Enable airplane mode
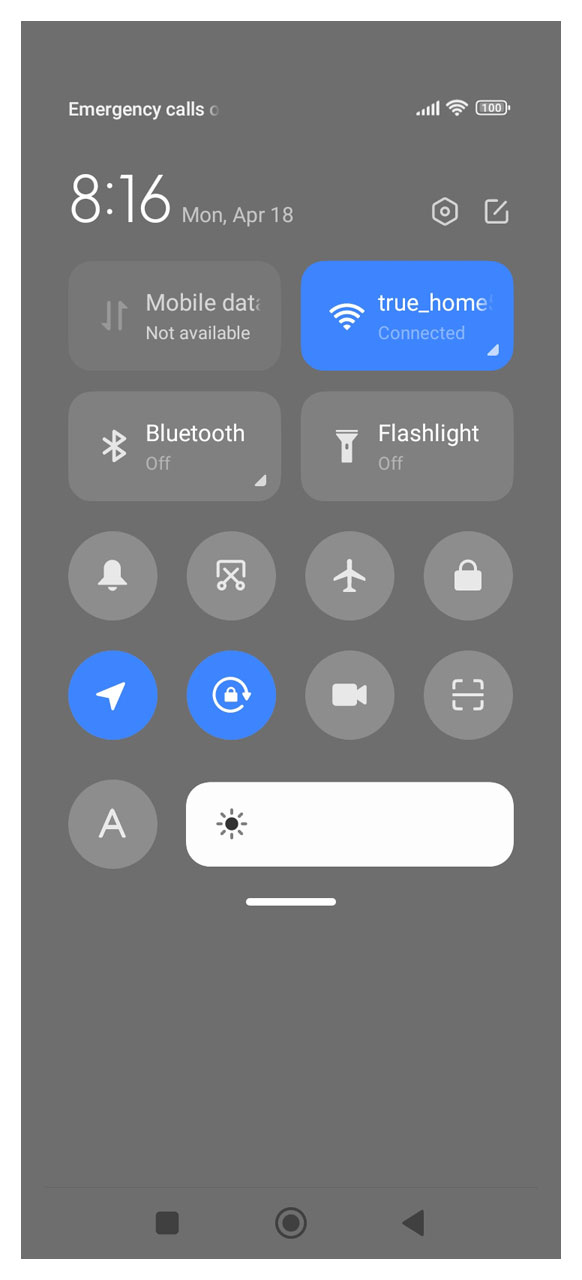Image resolution: width=582 pixels, height=1280 pixels. coord(350,576)
